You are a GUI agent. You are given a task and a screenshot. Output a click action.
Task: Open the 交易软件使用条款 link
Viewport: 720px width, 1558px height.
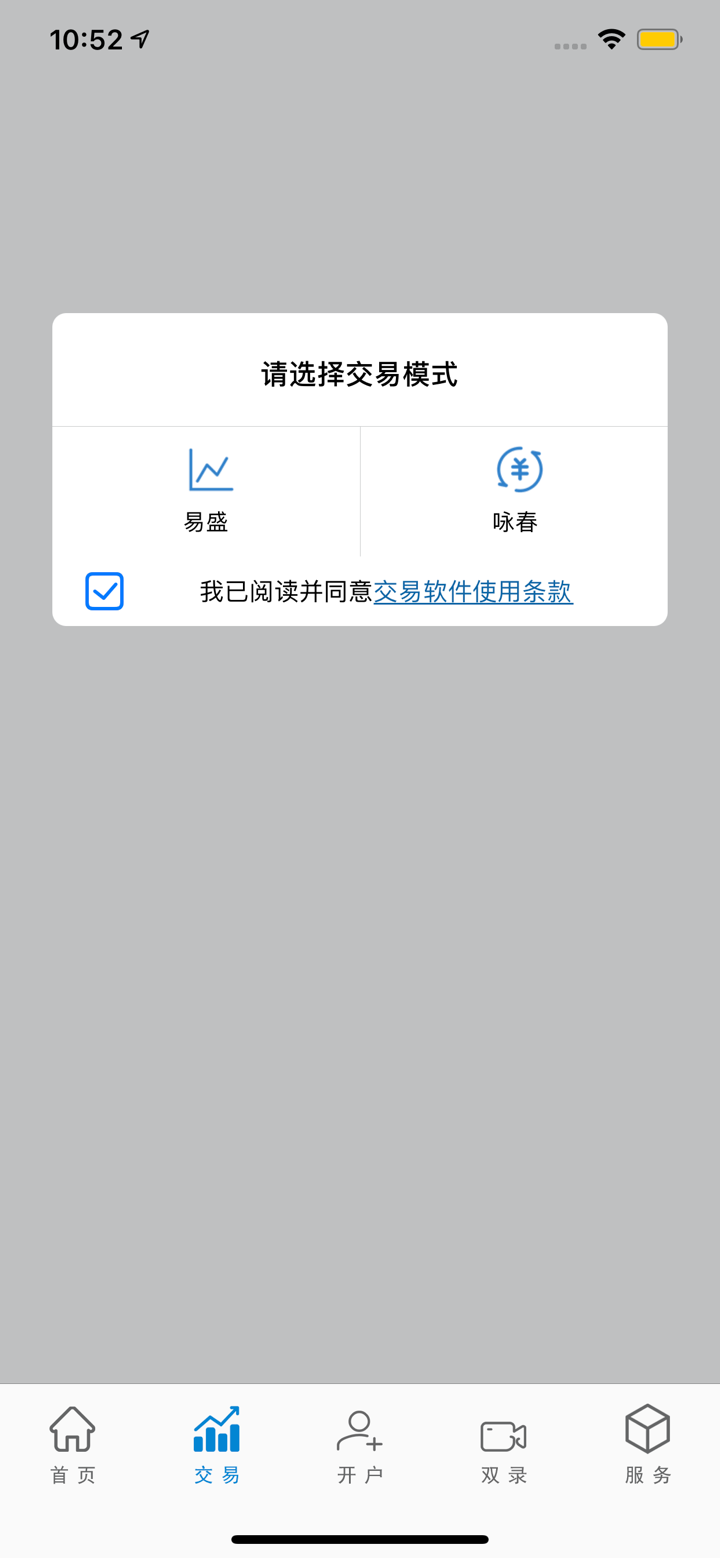473,592
